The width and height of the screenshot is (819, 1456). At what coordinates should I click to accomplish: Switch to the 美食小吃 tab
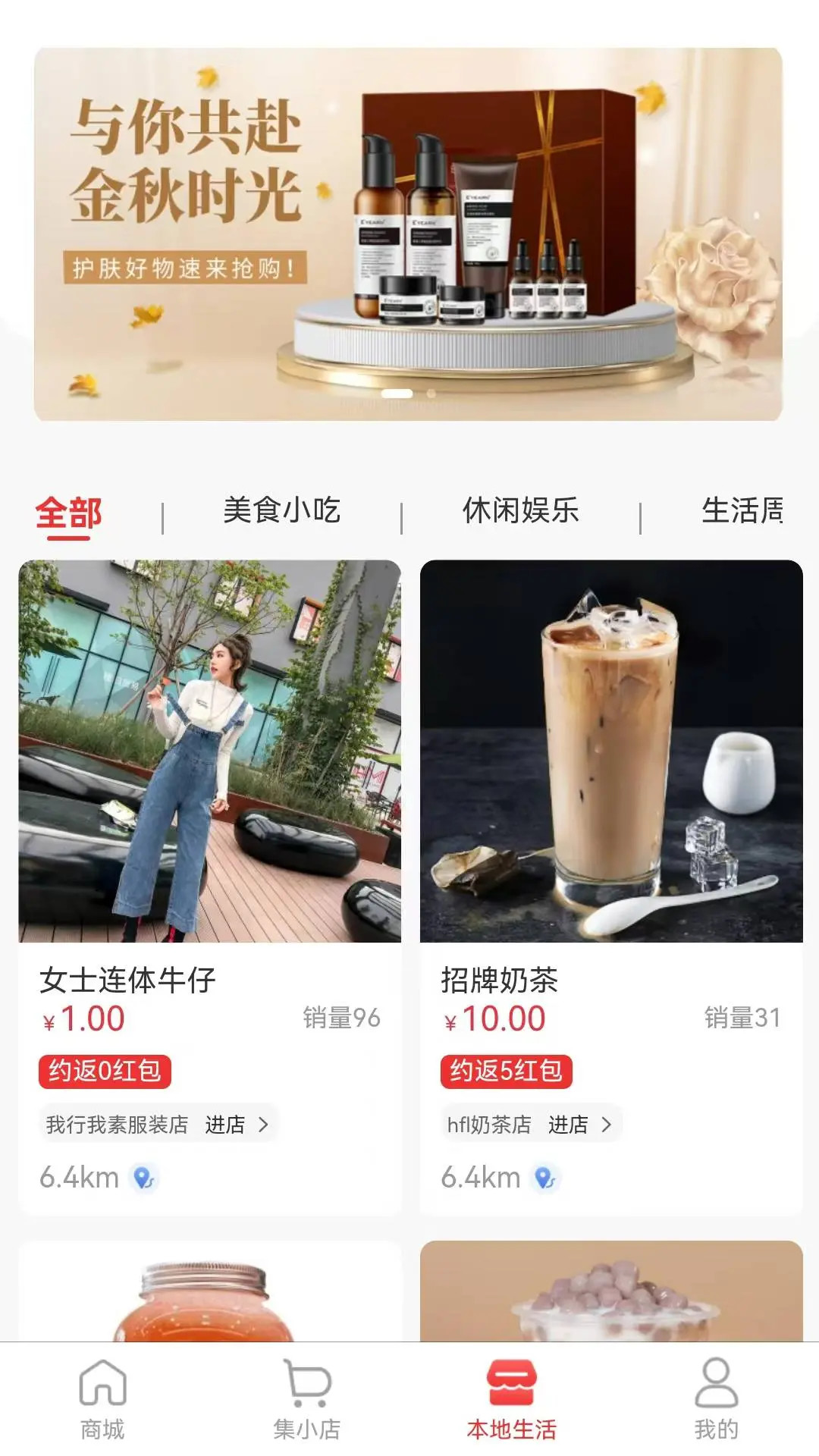pos(281,511)
